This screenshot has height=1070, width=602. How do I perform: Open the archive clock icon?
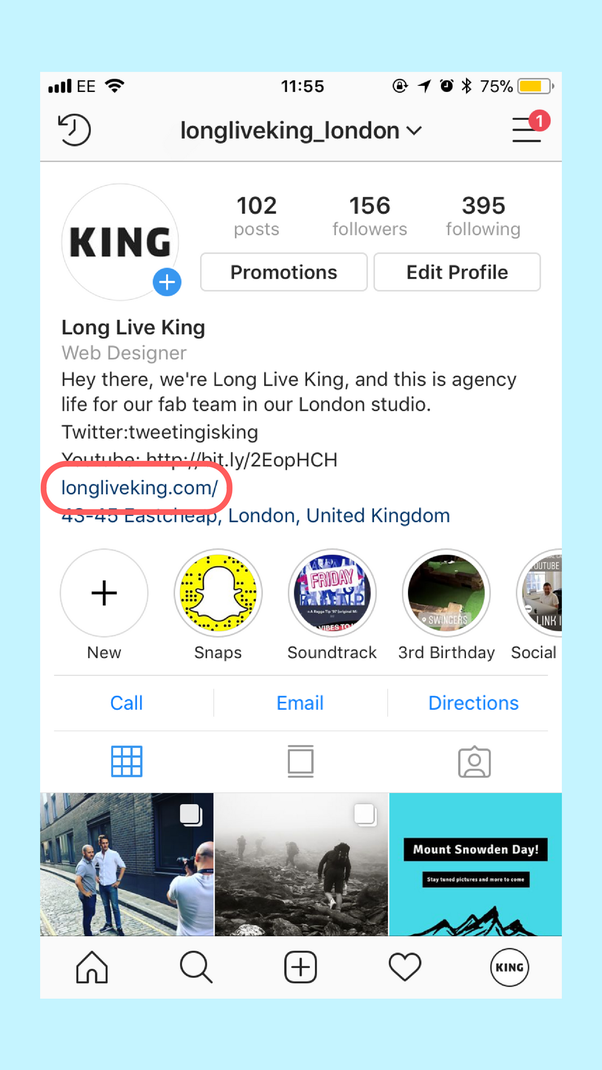[75, 130]
